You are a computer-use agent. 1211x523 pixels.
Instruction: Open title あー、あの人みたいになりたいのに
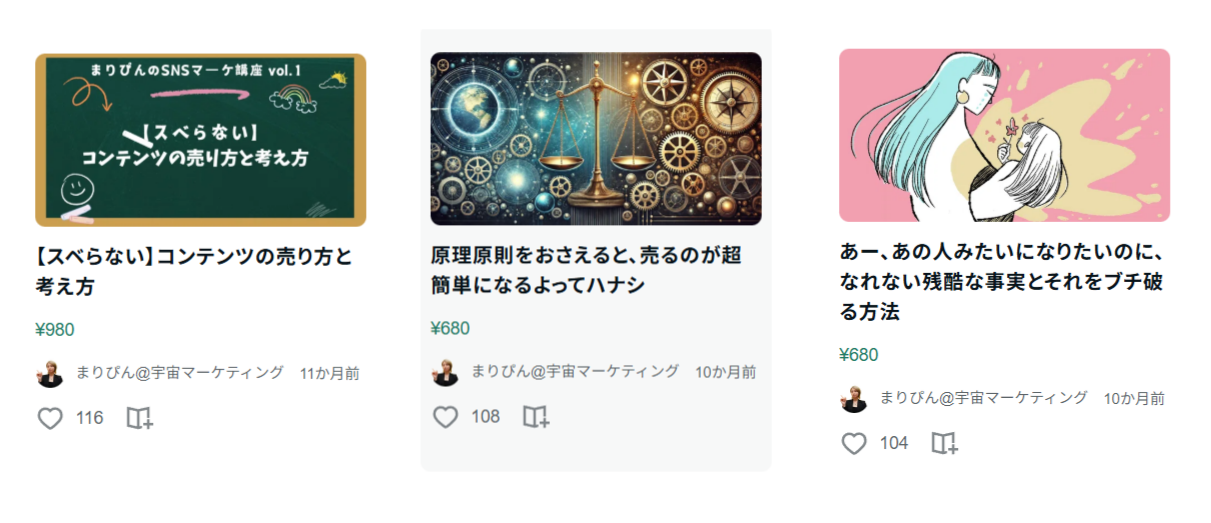click(x=1001, y=281)
